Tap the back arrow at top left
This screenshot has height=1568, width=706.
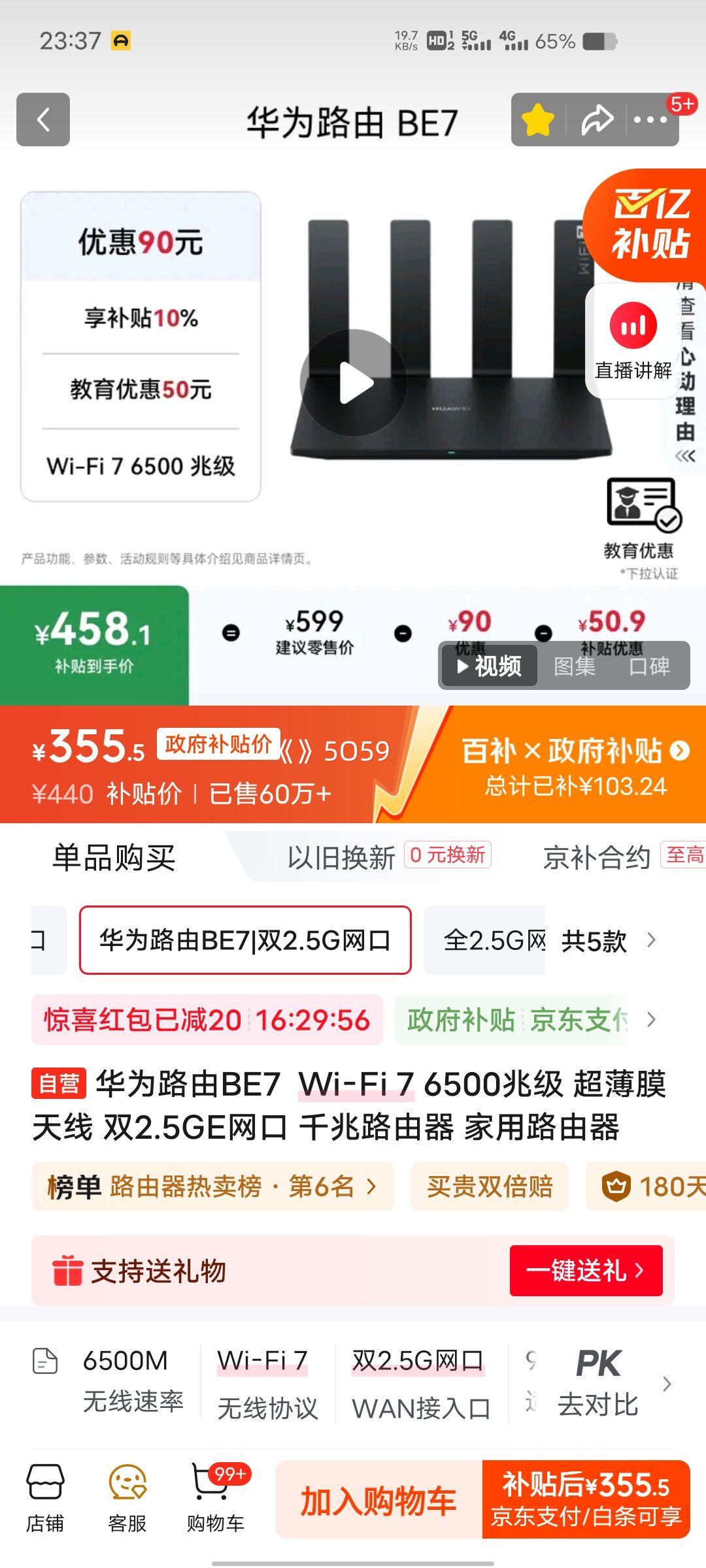[x=43, y=120]
